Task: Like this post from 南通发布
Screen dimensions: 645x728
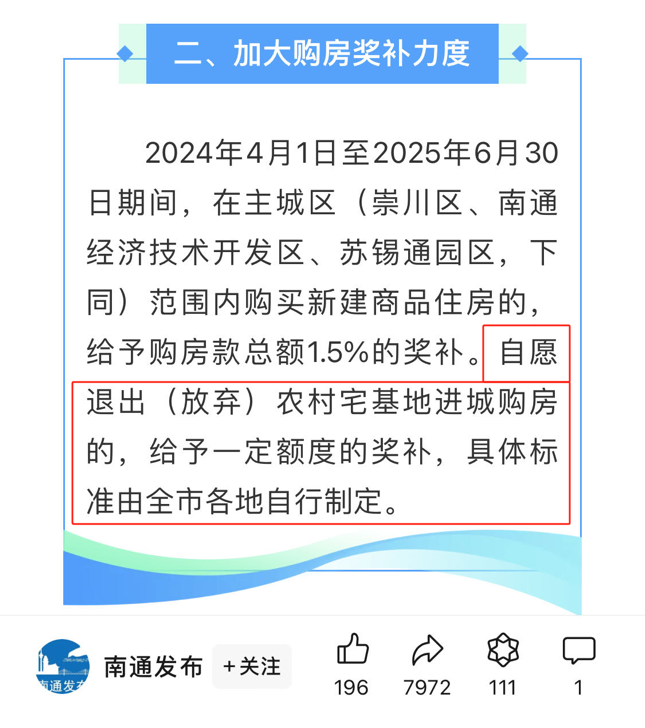Action: 352,651
